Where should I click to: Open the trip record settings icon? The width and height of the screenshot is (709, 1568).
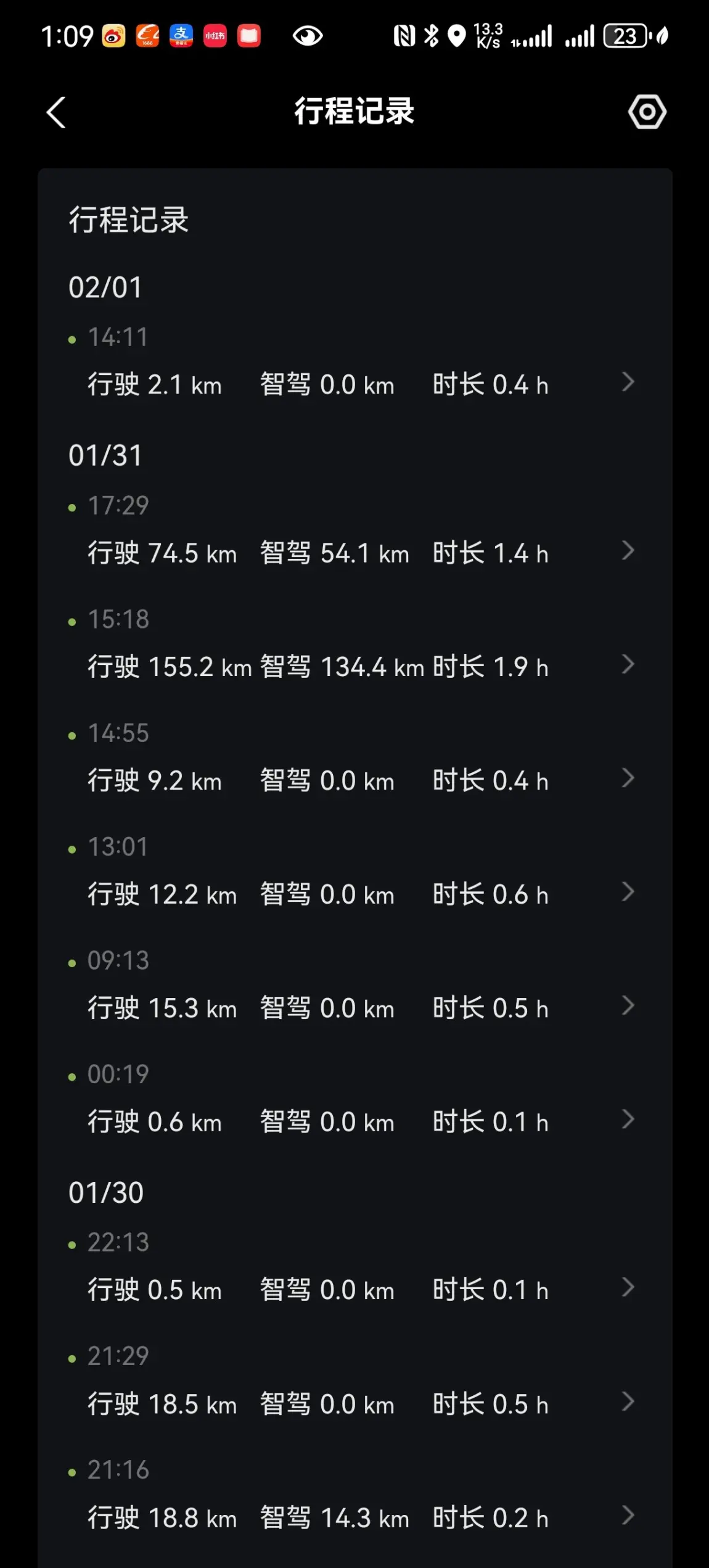coord(647,112)
